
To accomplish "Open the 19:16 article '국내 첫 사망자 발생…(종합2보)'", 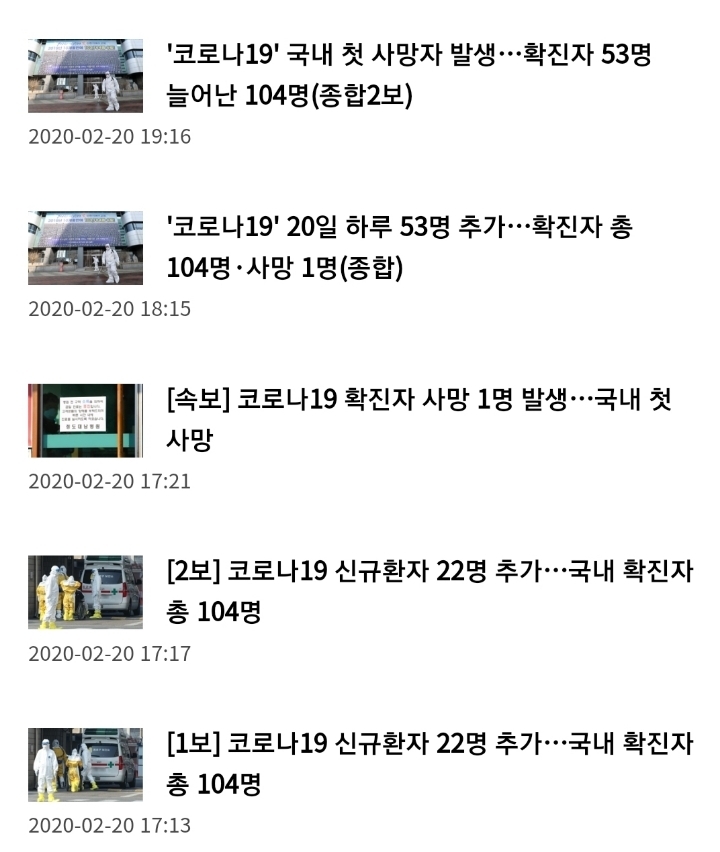I will 409,75.
